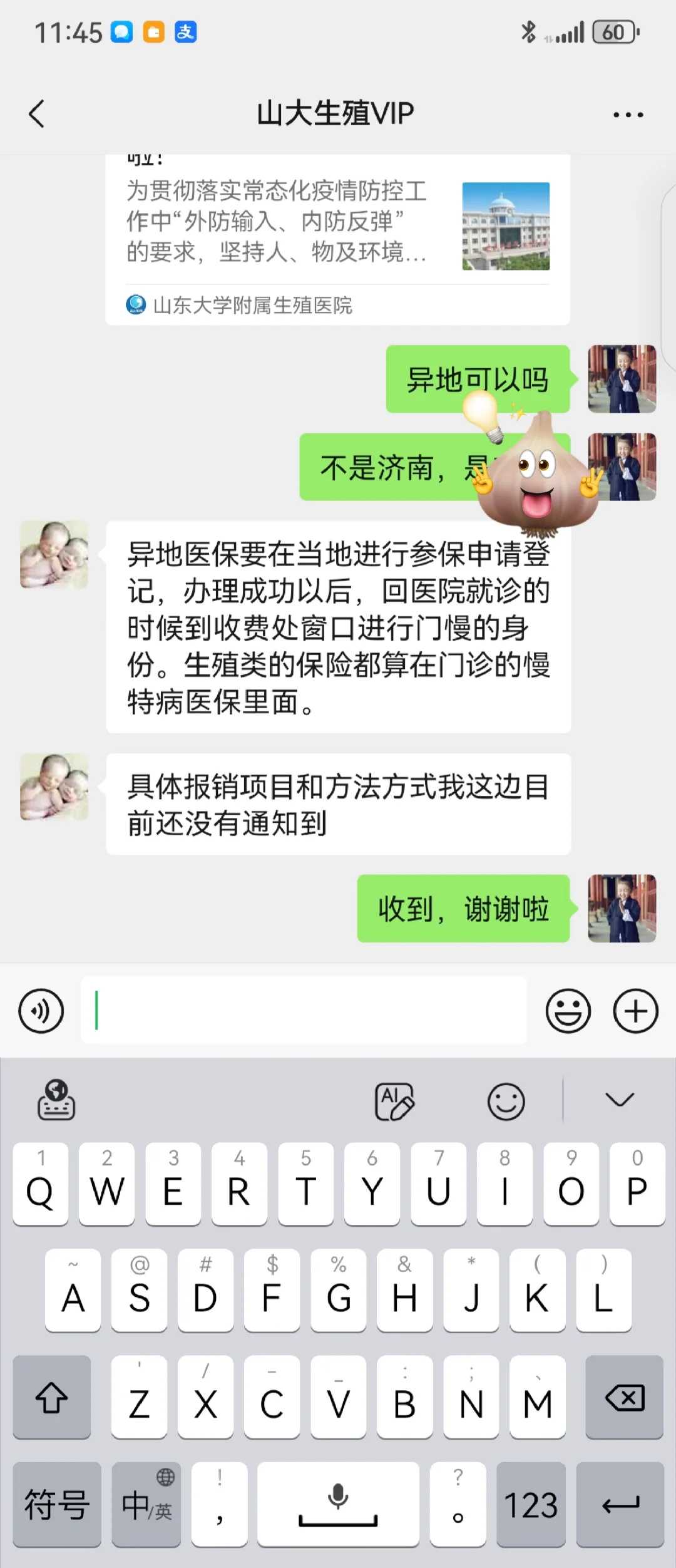
Task: Go back from the 山大生殖VIP chat
Action: 37,114
